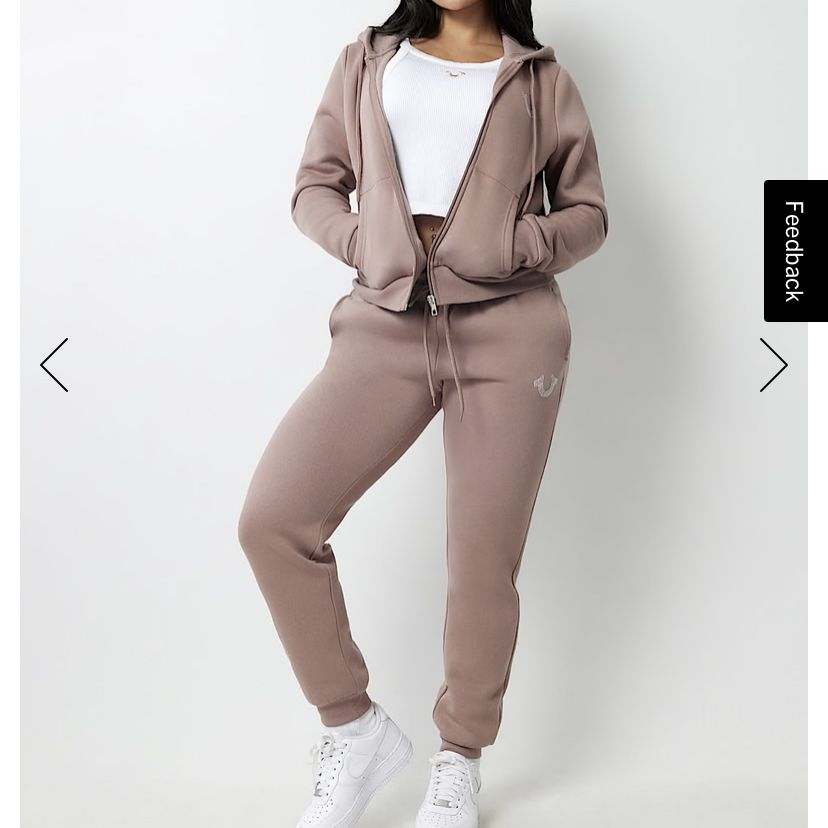Open the Feedback tab
Image resolution: width=828 pixels, height=828 pixels.
click(x=795, y=251)
